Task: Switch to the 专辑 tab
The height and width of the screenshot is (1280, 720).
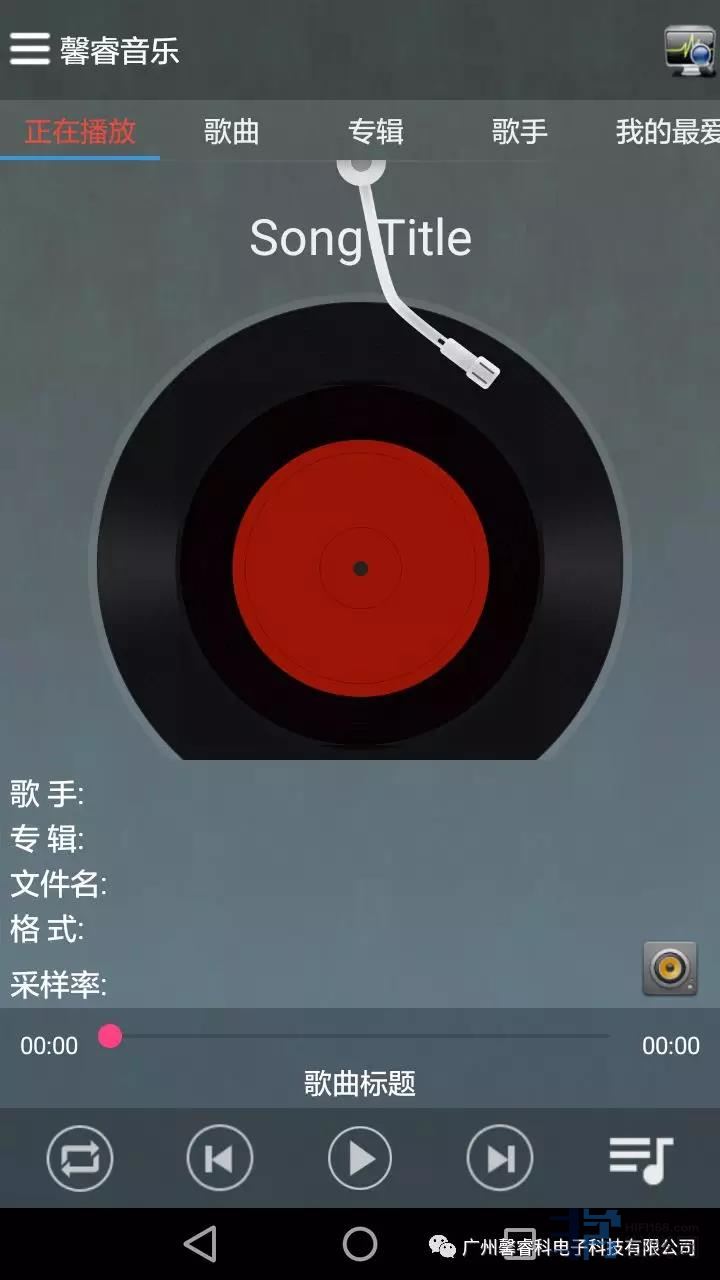Action: [376, 131]
